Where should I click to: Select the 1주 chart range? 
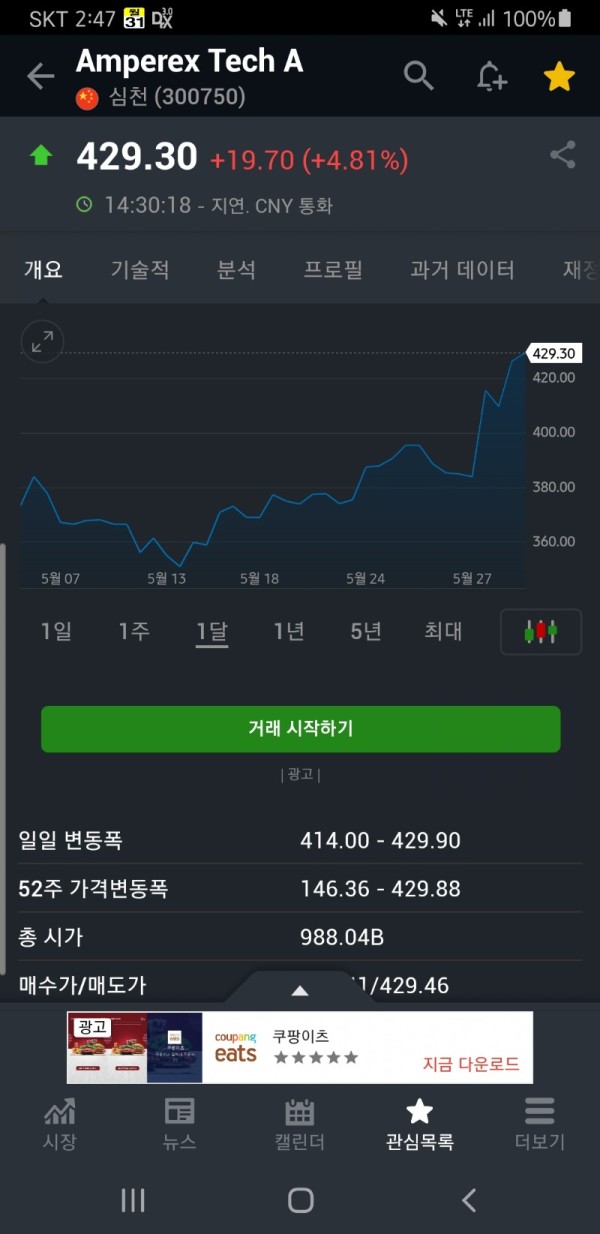(x=134, y=631)
